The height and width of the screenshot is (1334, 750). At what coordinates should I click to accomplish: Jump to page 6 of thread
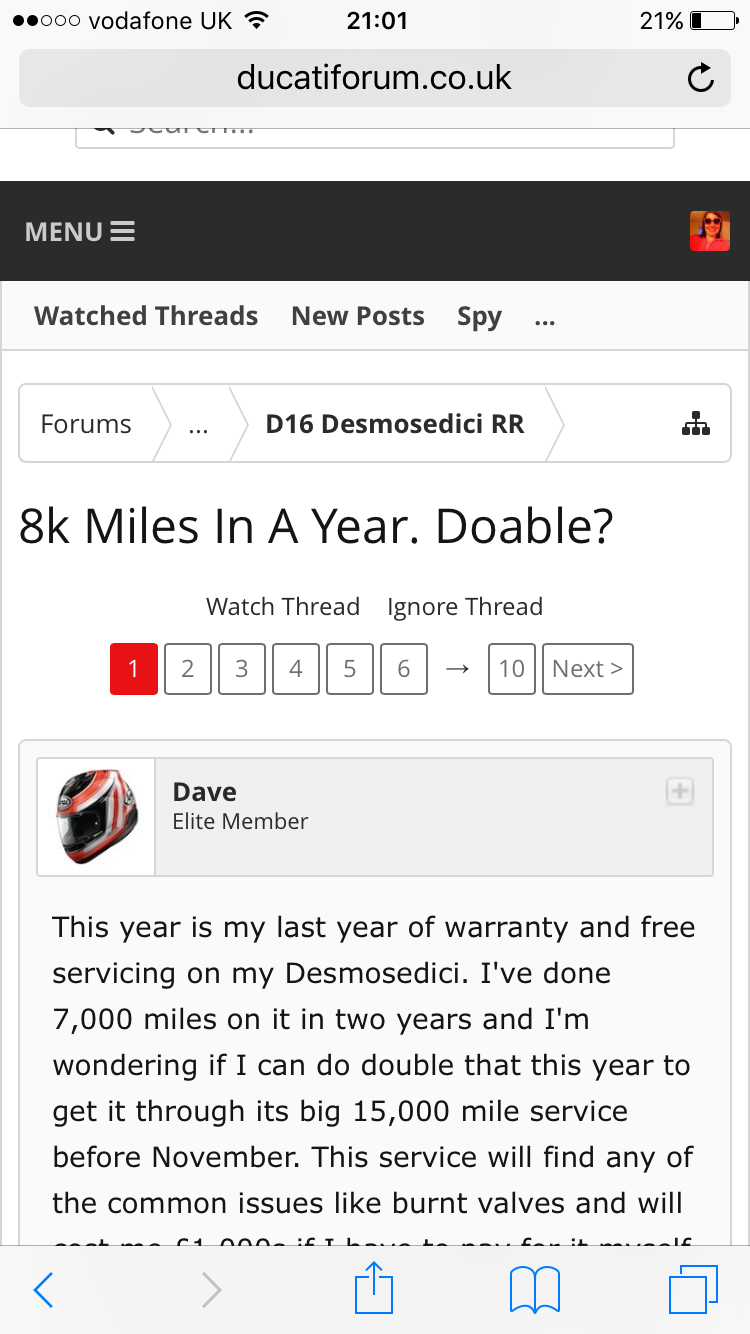click(404, 669)
